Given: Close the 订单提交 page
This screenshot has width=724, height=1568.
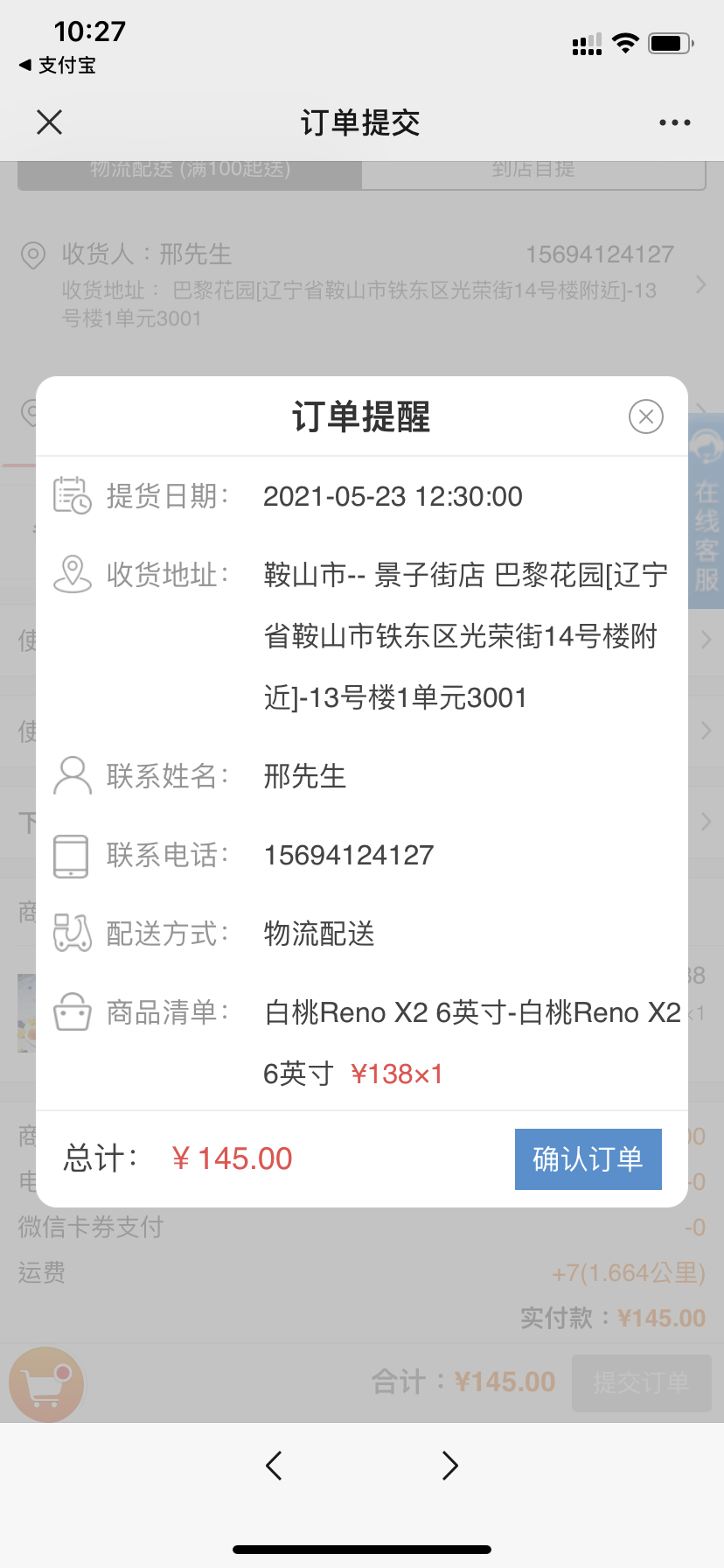Looking at the screenshot, I should (50, 122).
